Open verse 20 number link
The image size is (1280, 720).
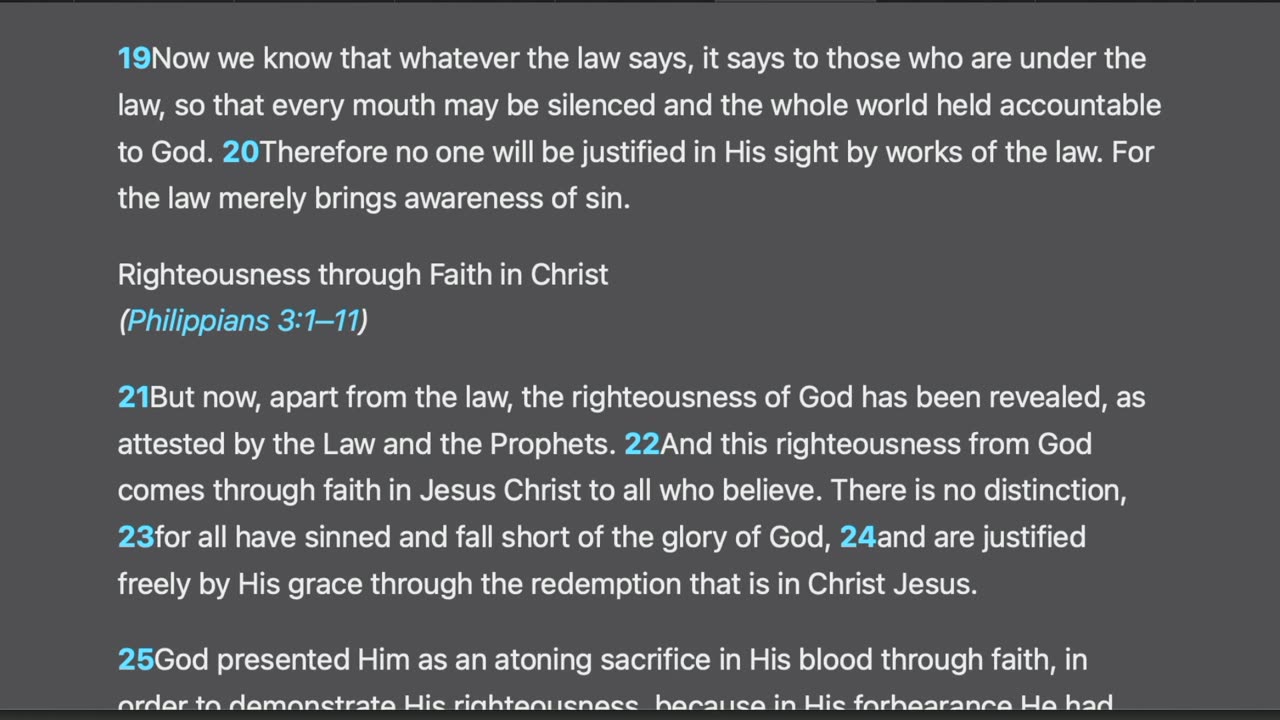(240, 152)
